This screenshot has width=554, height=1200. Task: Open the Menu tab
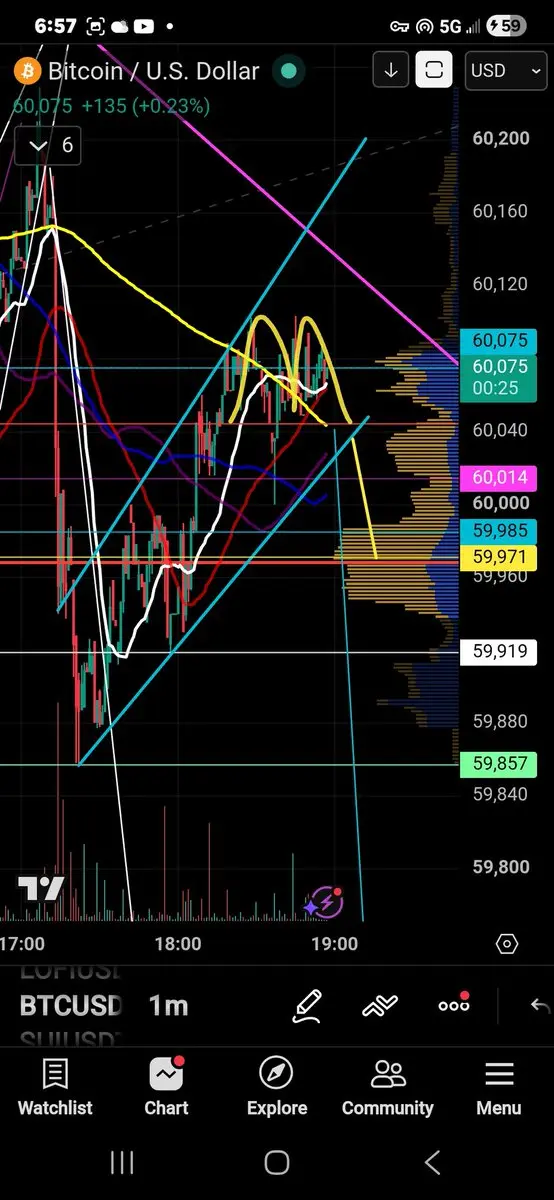(498, 1088)
